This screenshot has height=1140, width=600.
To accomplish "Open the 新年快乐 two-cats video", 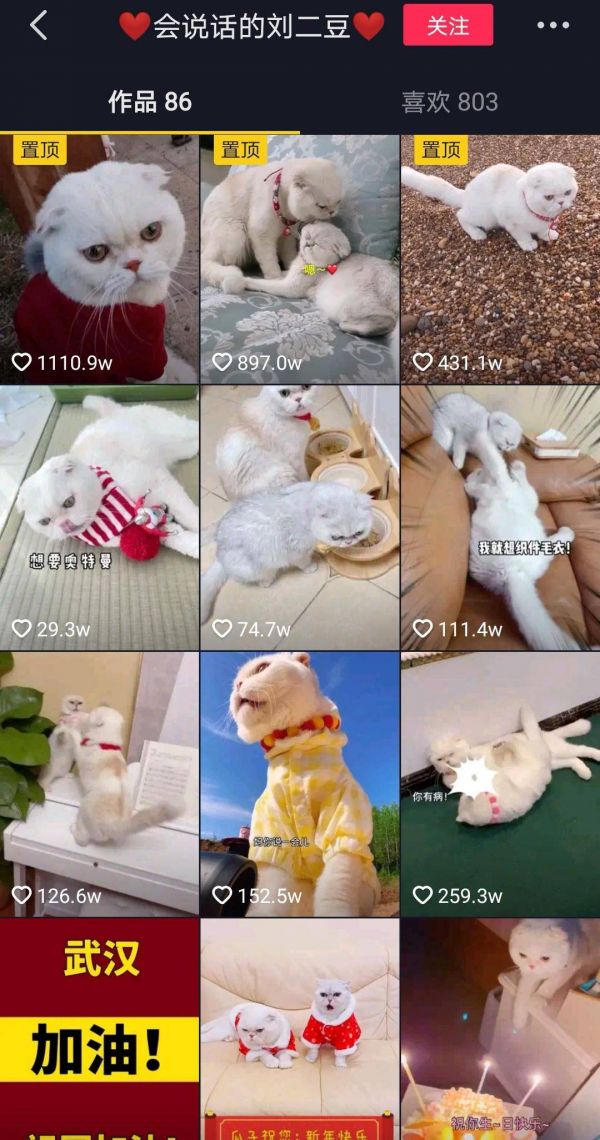I will tap(299, 1030).
